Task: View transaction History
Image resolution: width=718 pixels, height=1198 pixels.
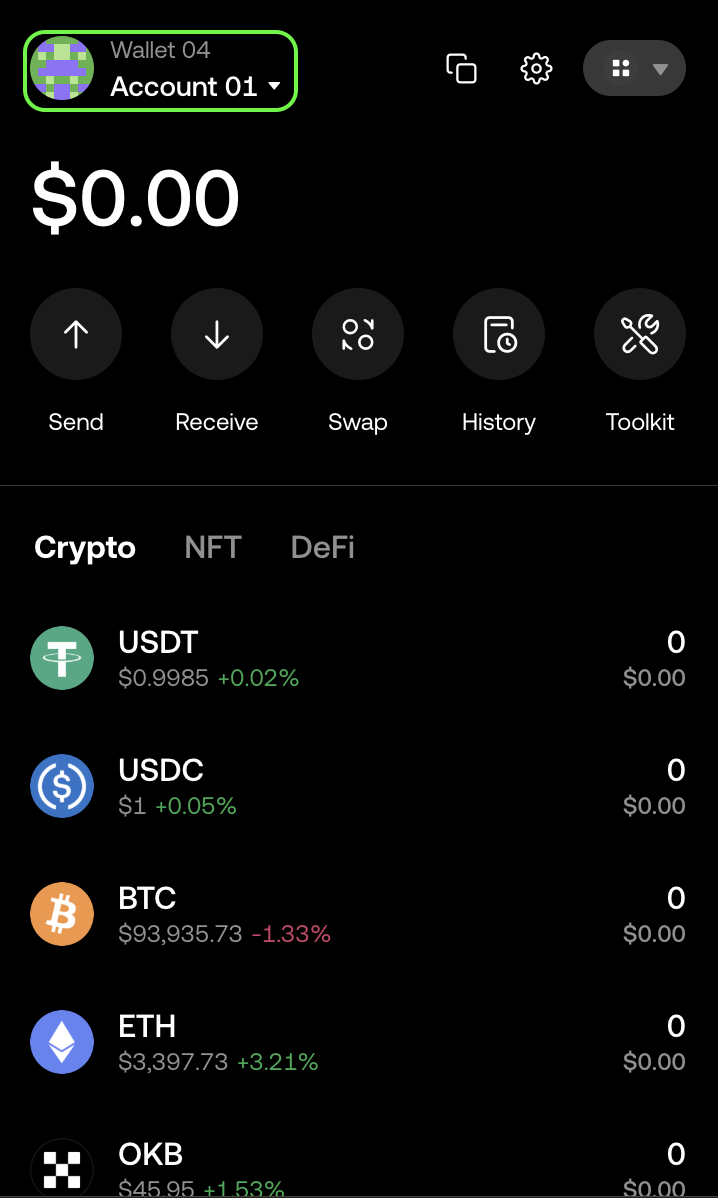Action: [499, 335]
